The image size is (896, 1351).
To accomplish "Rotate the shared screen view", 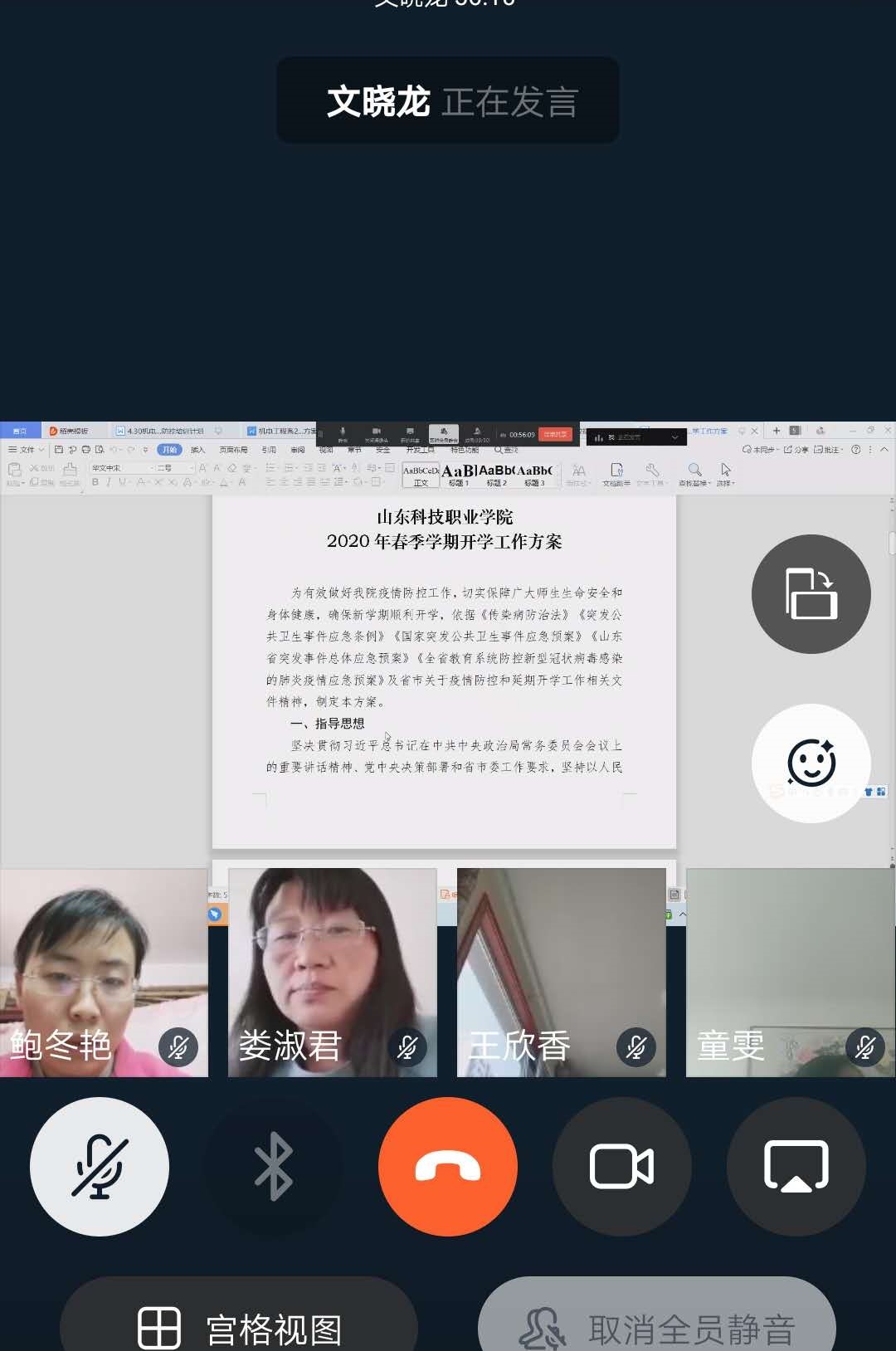I will coord(811,594).
